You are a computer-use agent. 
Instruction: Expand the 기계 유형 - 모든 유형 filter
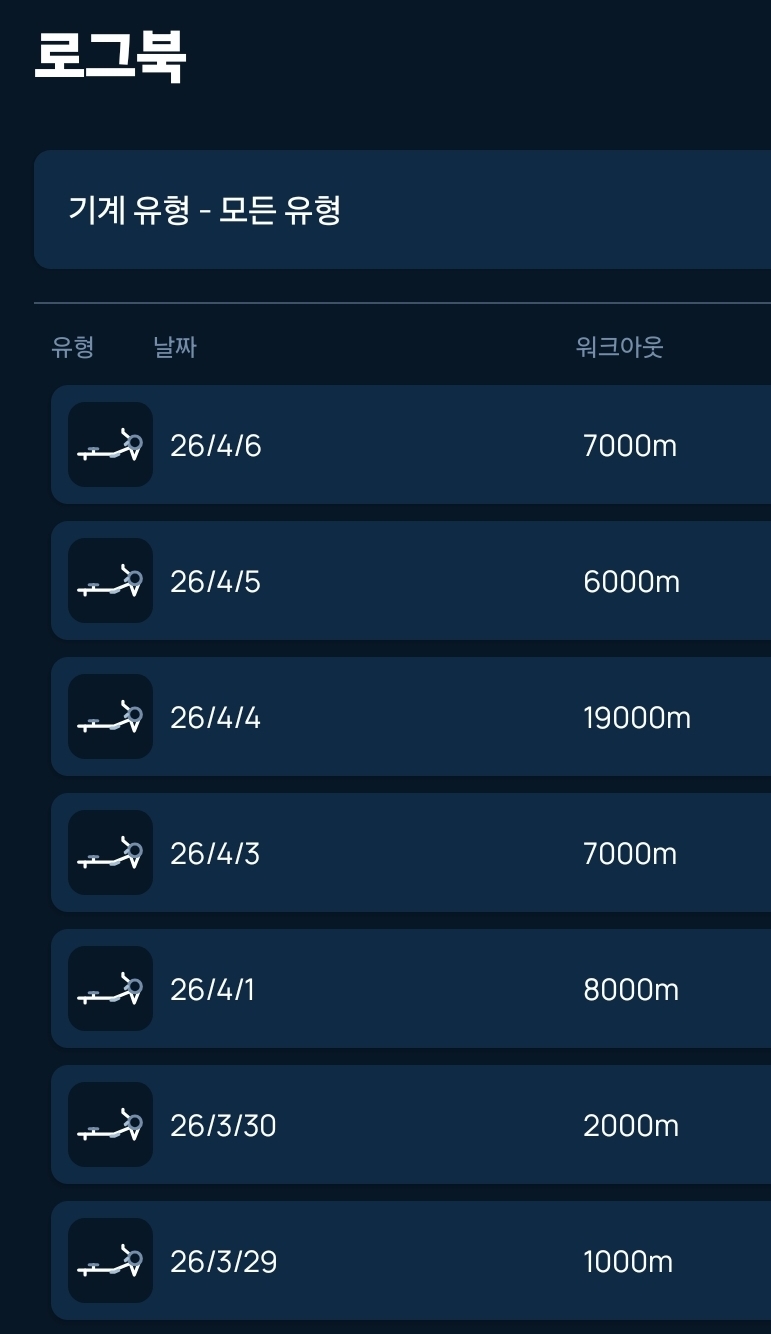pyautogui.click(x=400, y=210)
